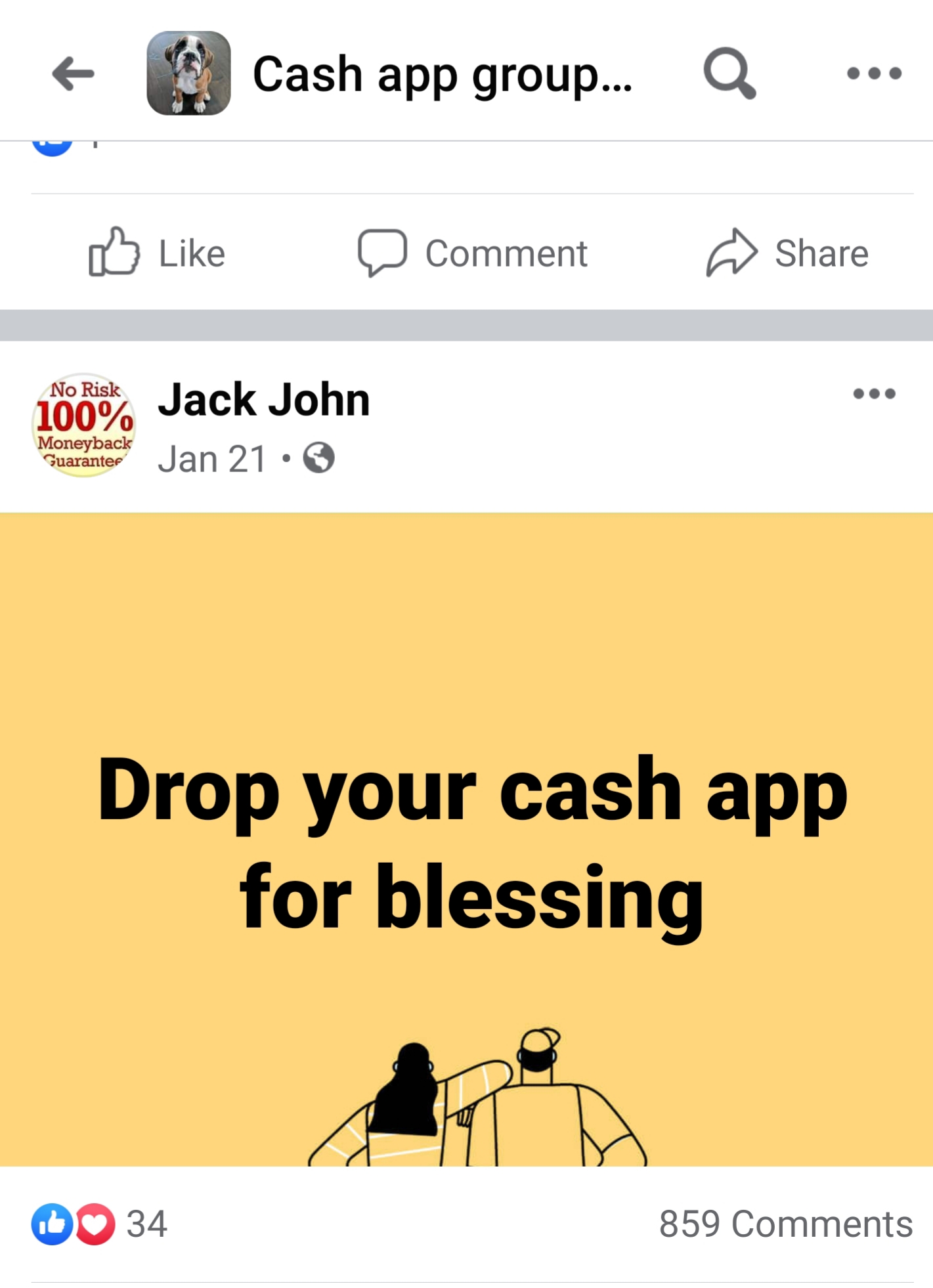
Task: View the 34 reactions on Jack John's post
Action: click(x=100, y=1224)
